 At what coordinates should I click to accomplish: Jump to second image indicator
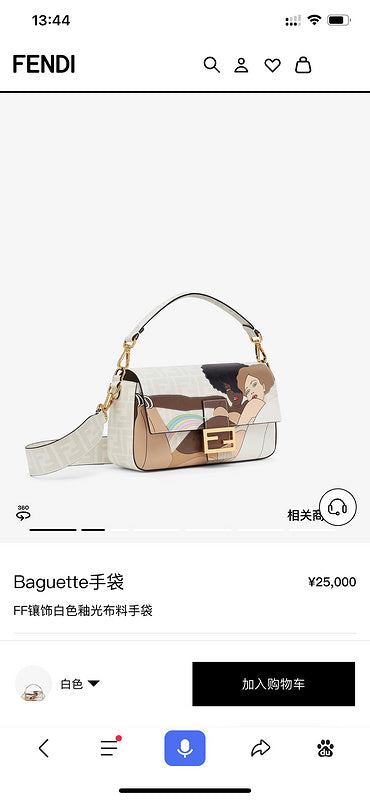pos(93,530)
